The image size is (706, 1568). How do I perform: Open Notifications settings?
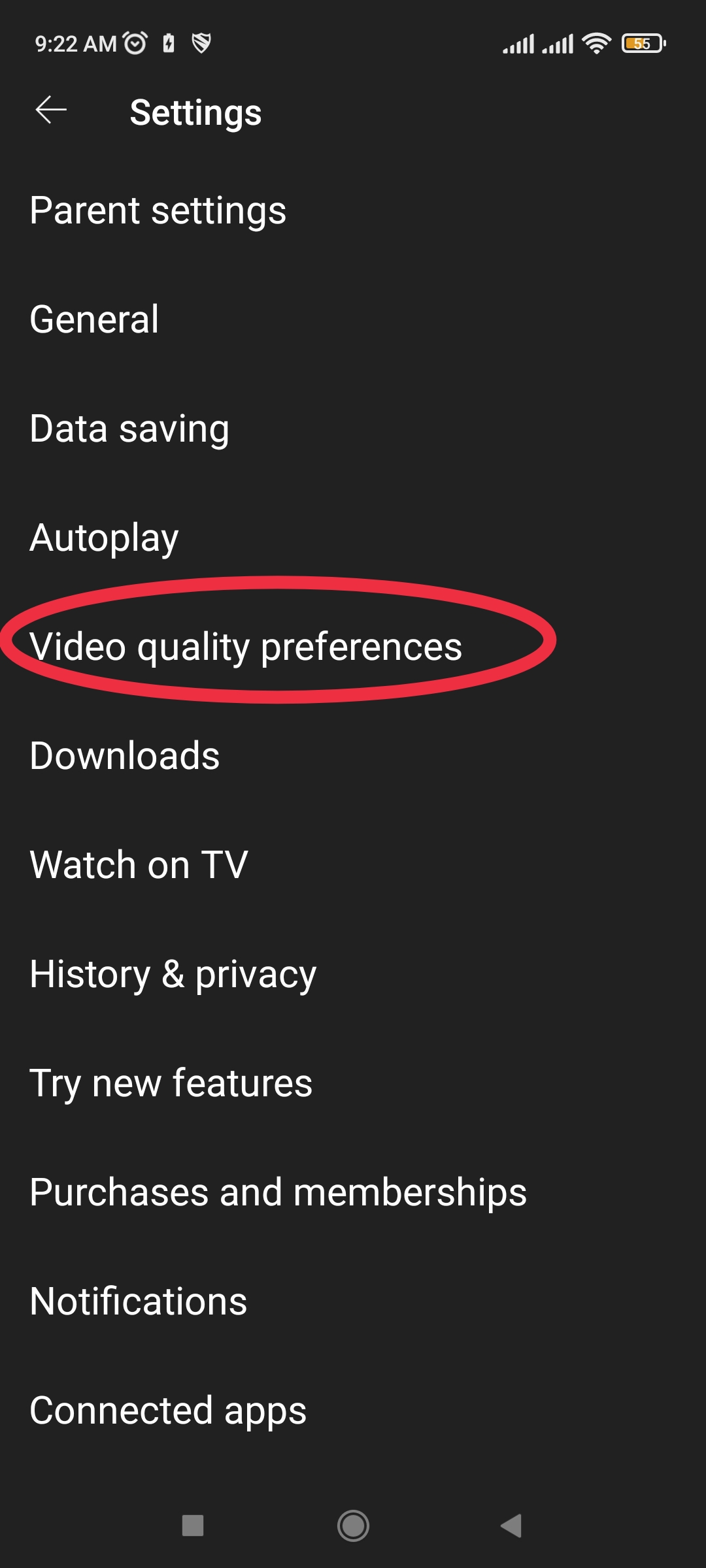[x=138, y=1301]
